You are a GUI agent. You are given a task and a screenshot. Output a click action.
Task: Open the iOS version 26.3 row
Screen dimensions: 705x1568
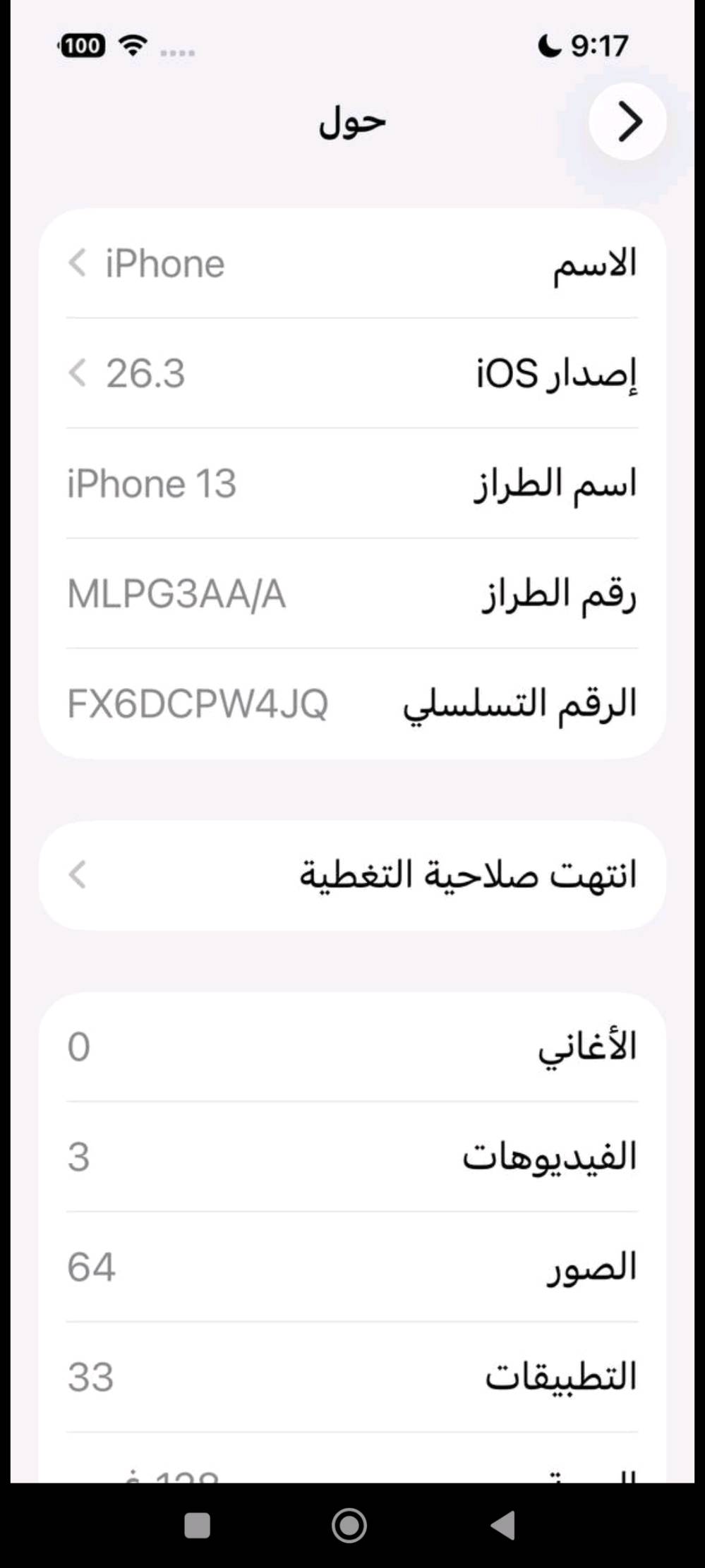tap(351, 373)
